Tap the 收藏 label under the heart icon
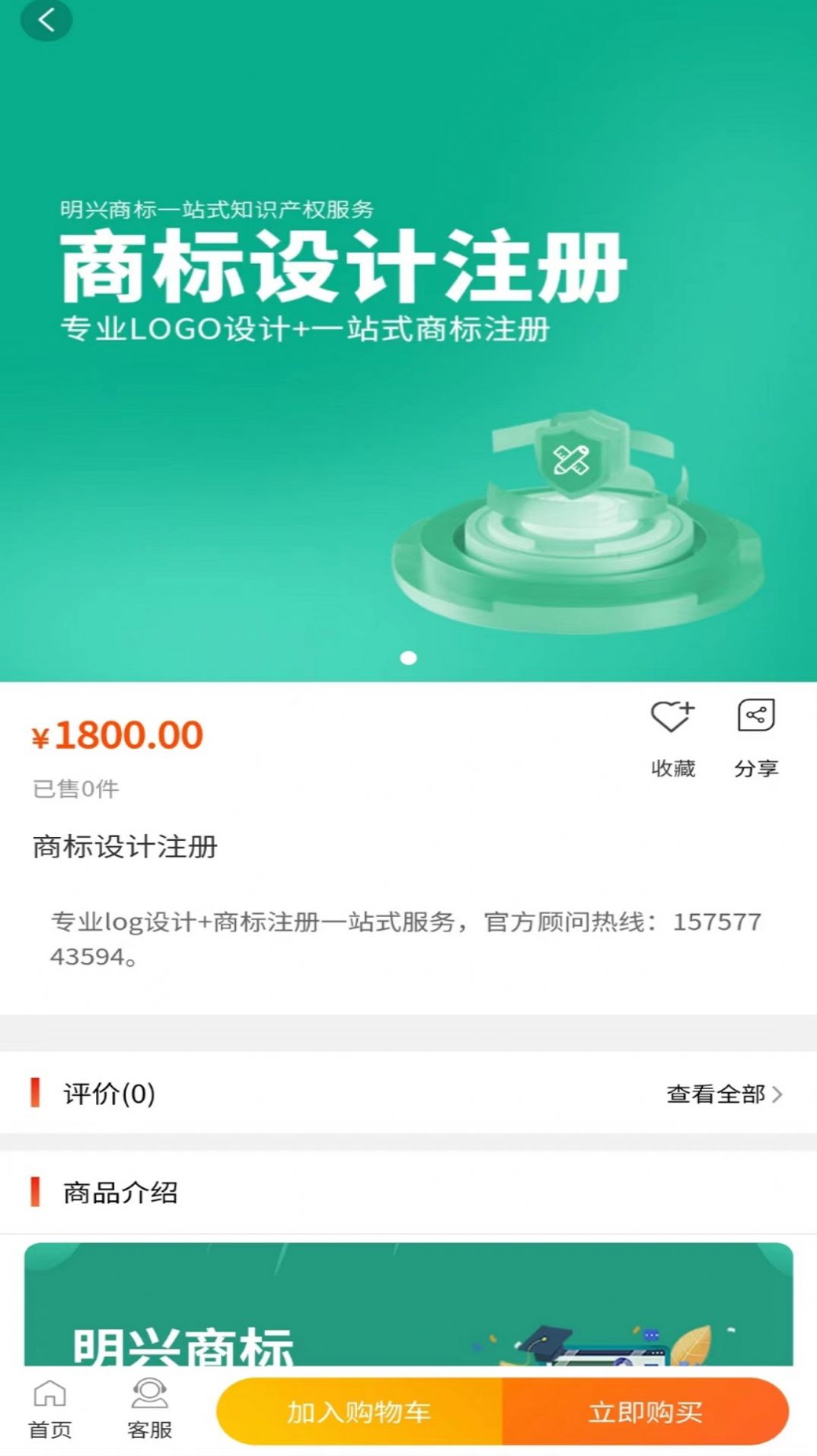 point(673,769)
